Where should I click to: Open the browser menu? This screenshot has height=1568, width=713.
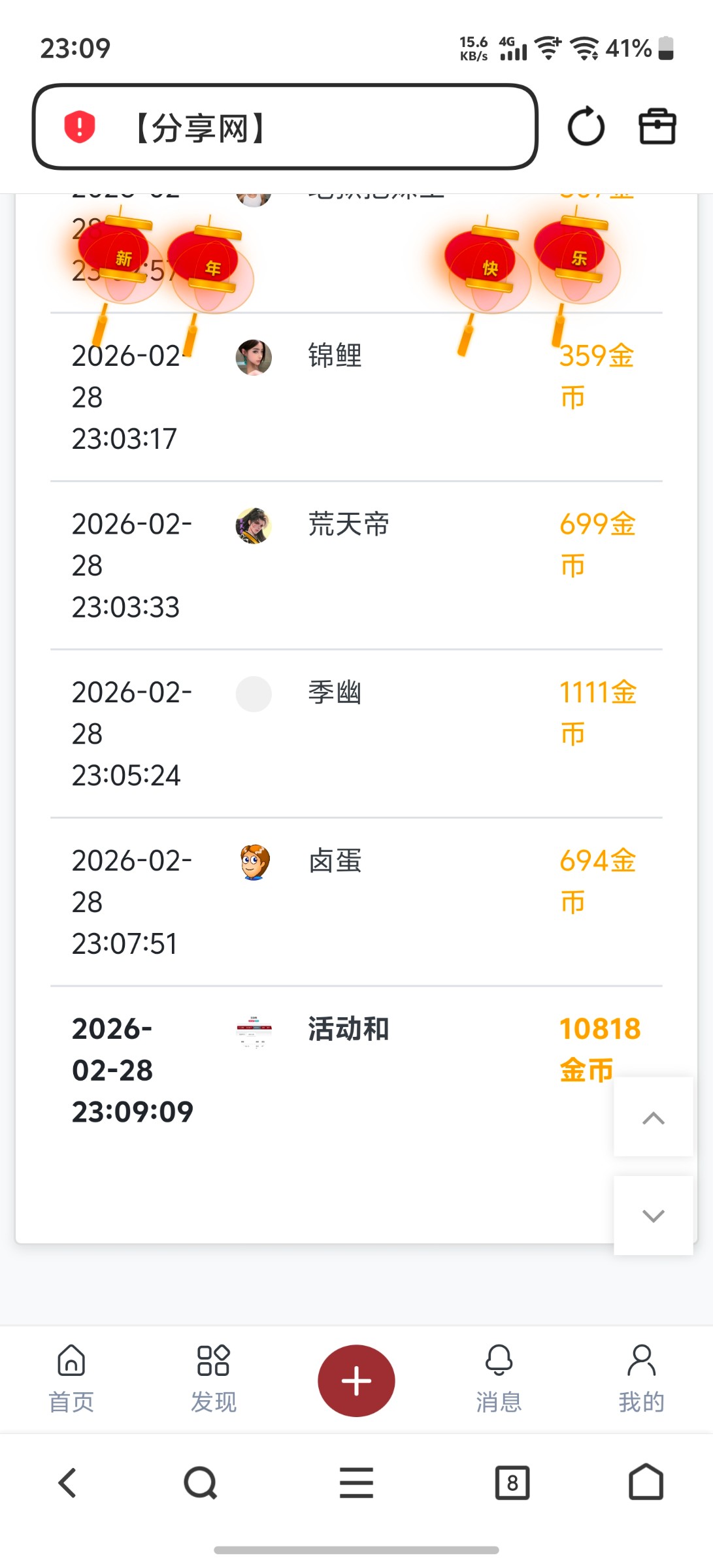[x=356, y=1482]
